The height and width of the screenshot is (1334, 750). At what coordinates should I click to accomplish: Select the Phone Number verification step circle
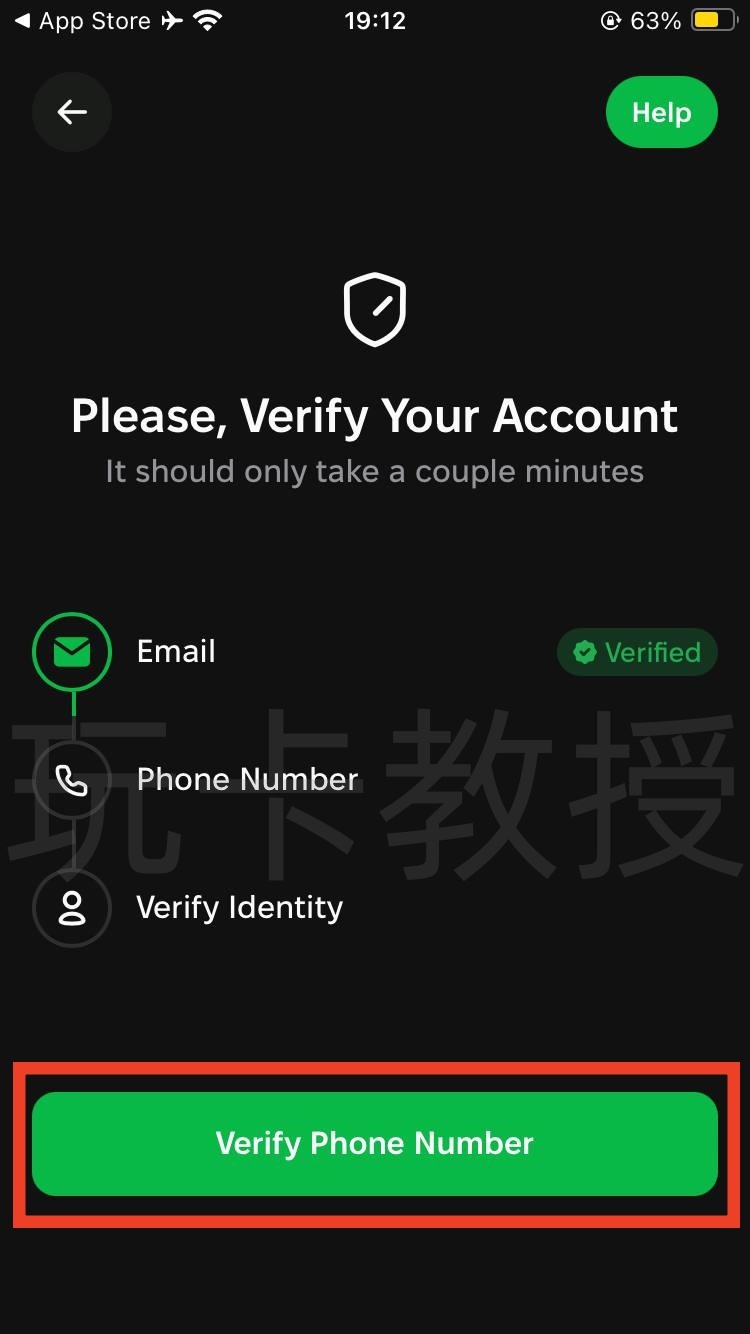click(x=71, y=779)
